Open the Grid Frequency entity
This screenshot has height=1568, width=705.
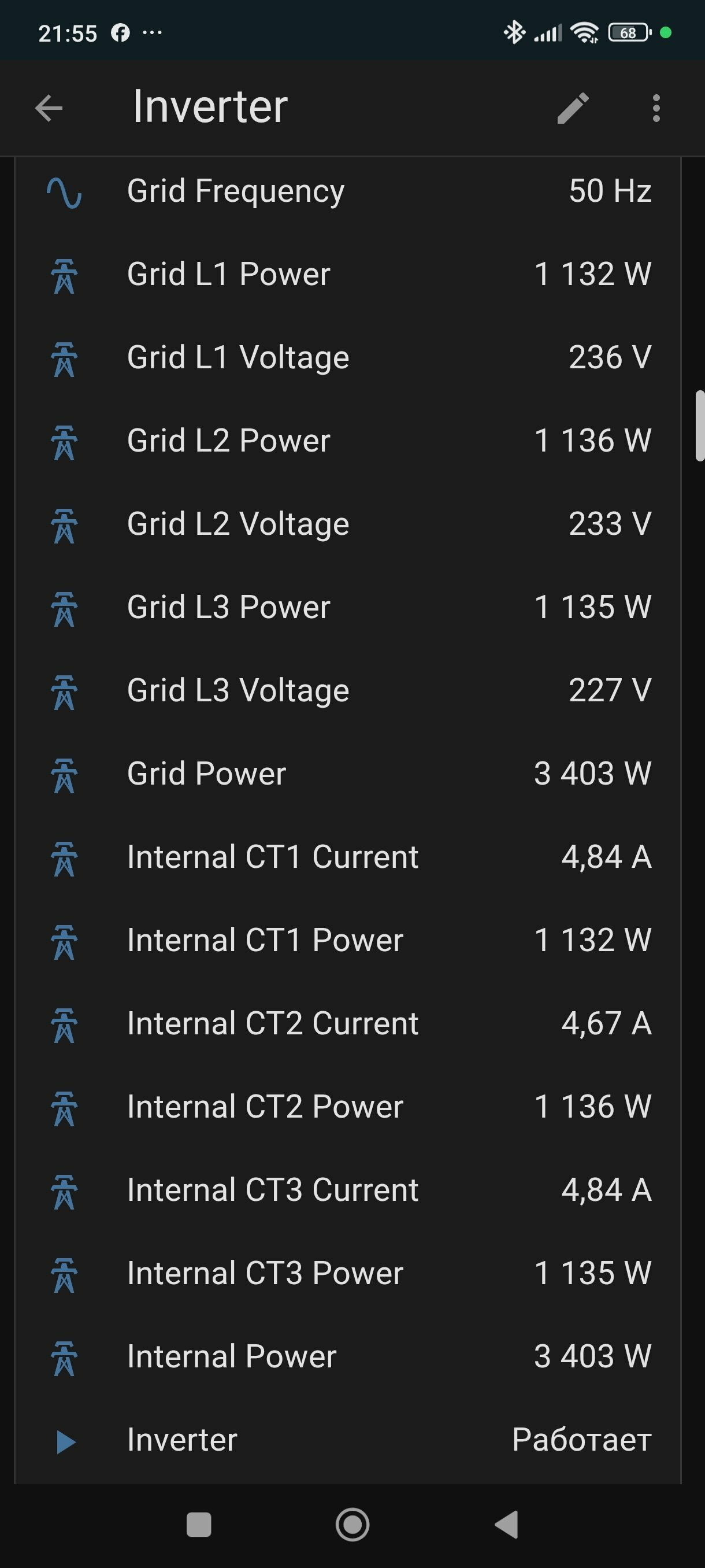348,191
